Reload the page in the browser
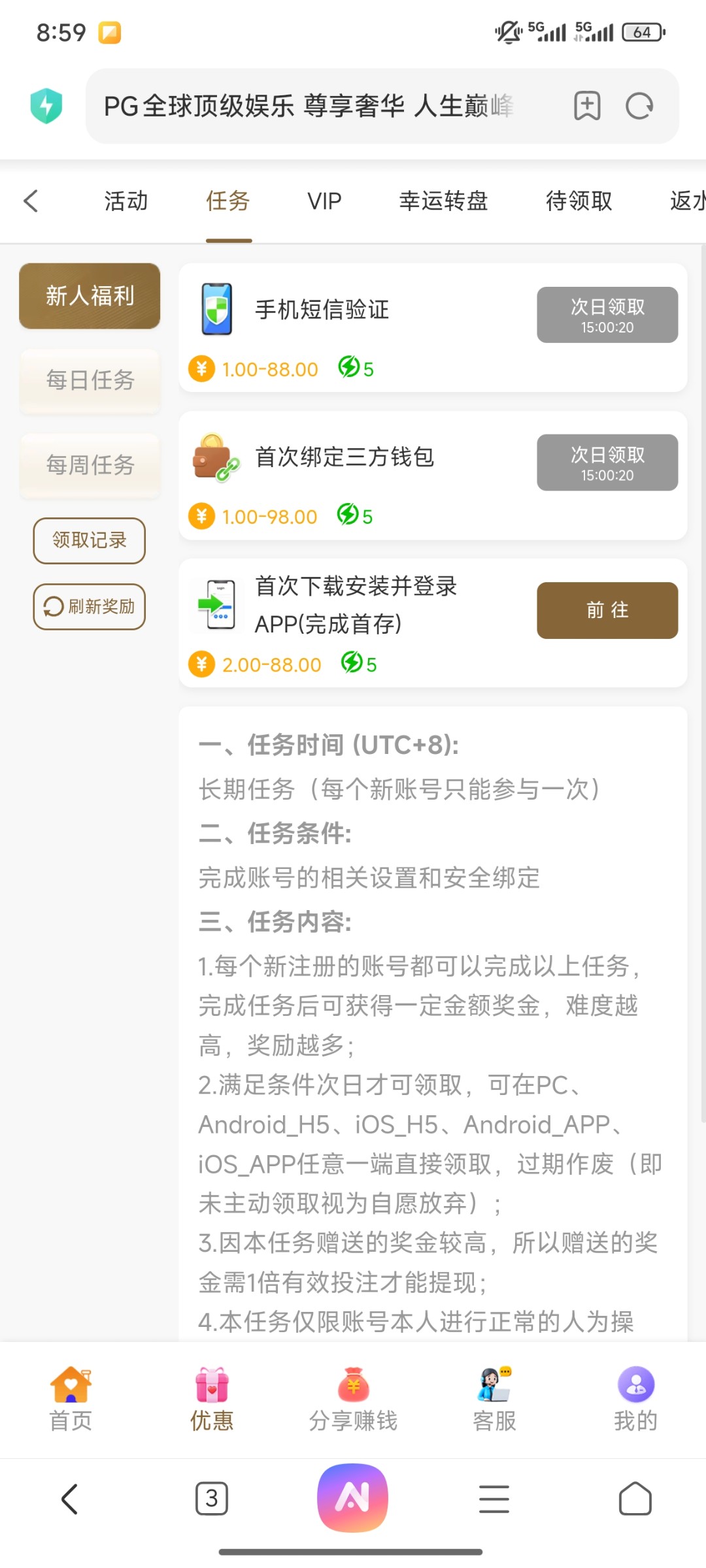706x1568 pixels. click(x=639, y=106)
